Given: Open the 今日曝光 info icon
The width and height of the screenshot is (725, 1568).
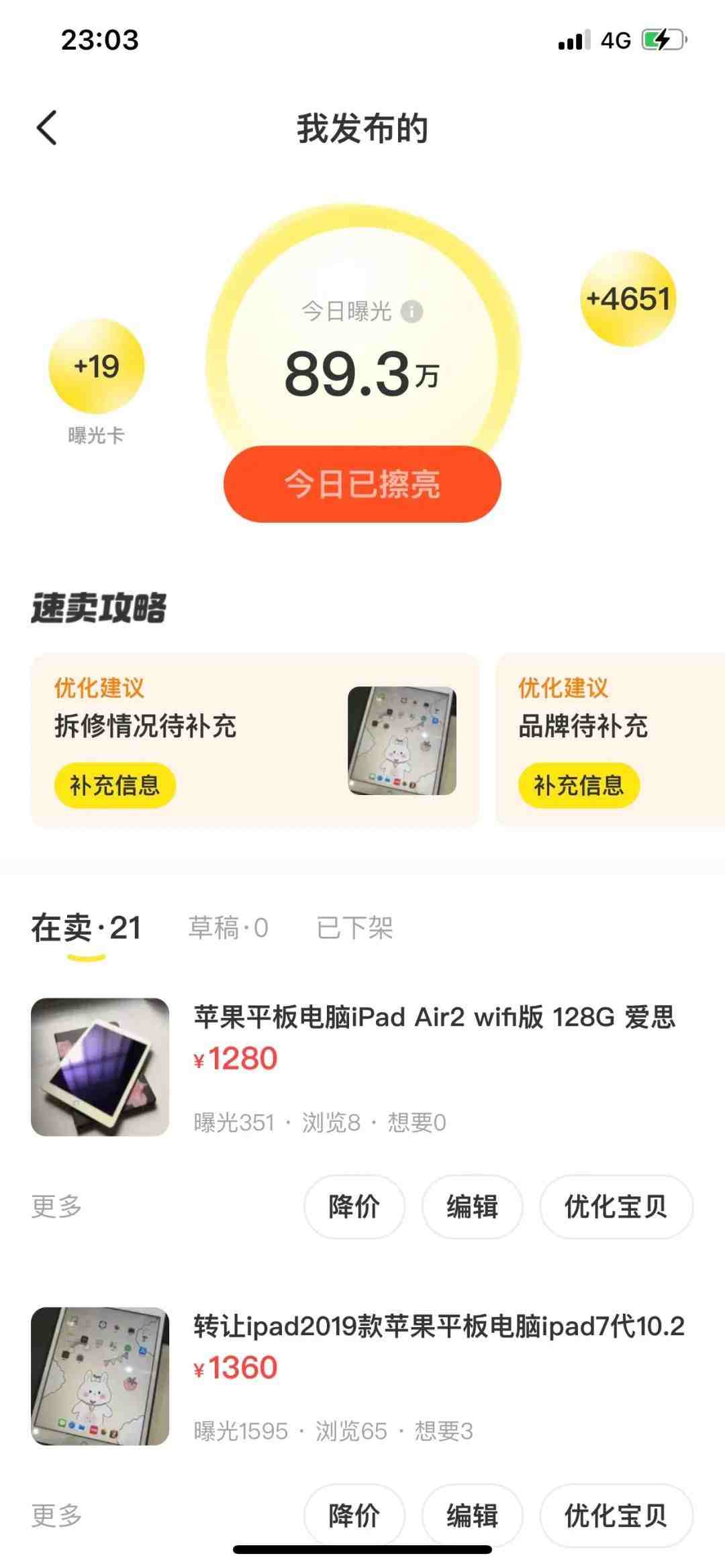Looking at the screenshot, I should point(412,312).
